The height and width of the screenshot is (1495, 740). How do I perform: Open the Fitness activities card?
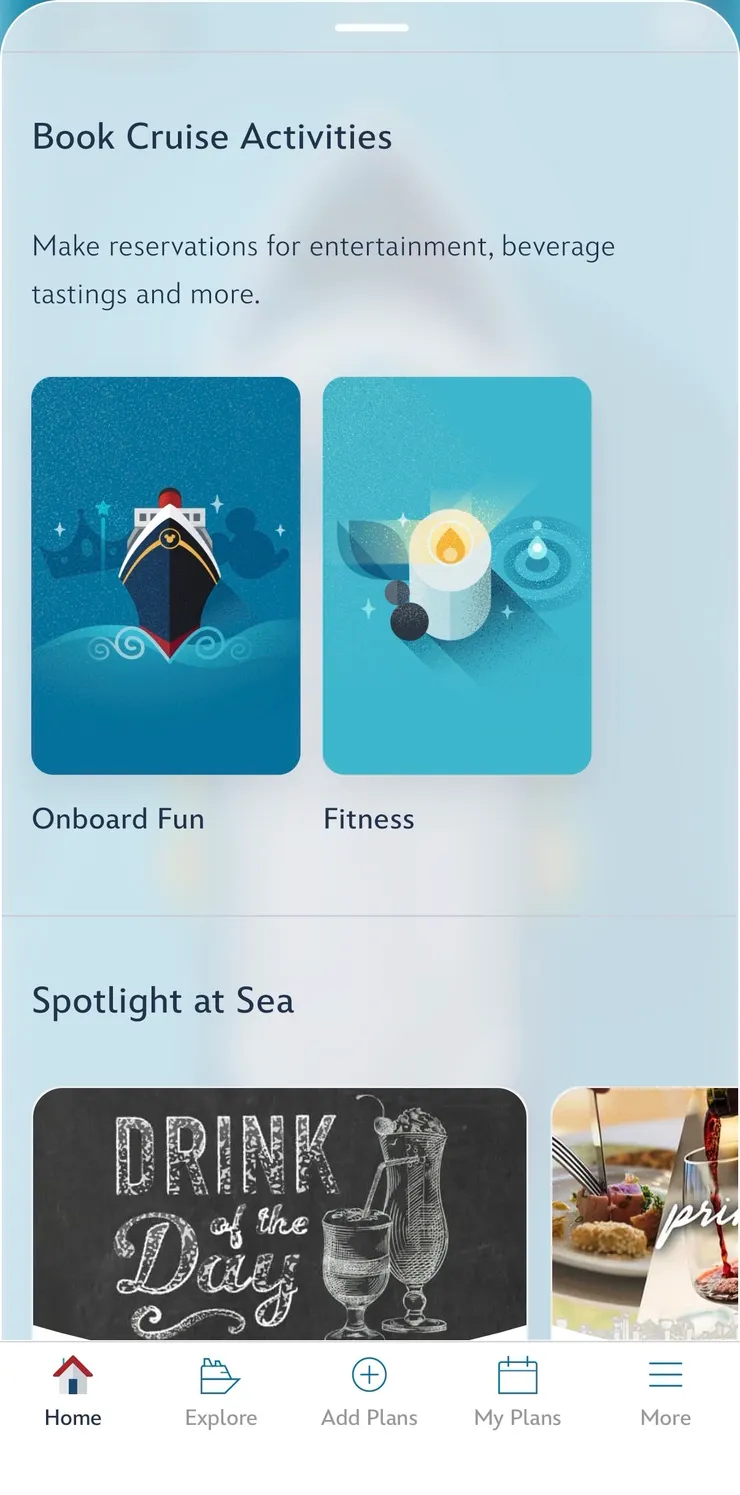click(457, 575)
